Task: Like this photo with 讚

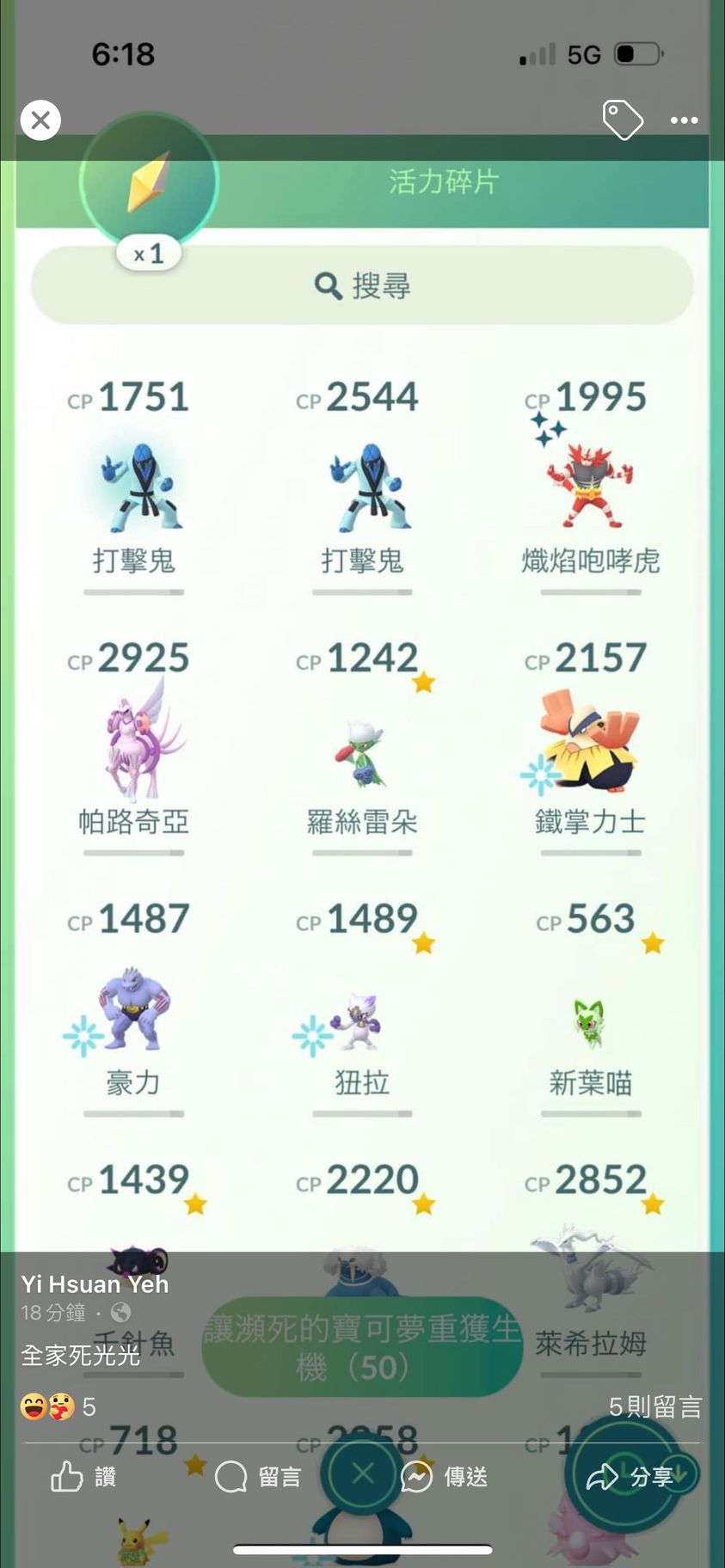Action: pyautogui.click(x=83, y=1477)
